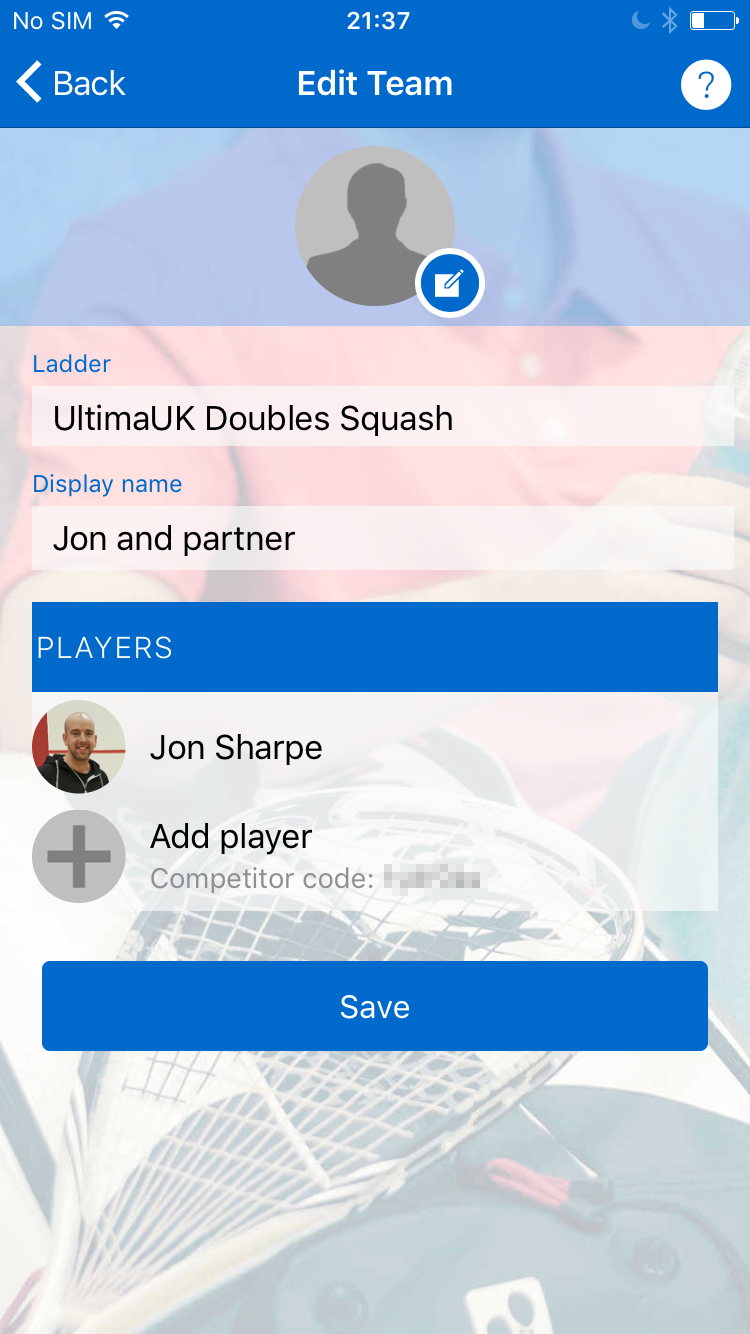Save the team changes

pyautogui.click(x=374, y=1006)
